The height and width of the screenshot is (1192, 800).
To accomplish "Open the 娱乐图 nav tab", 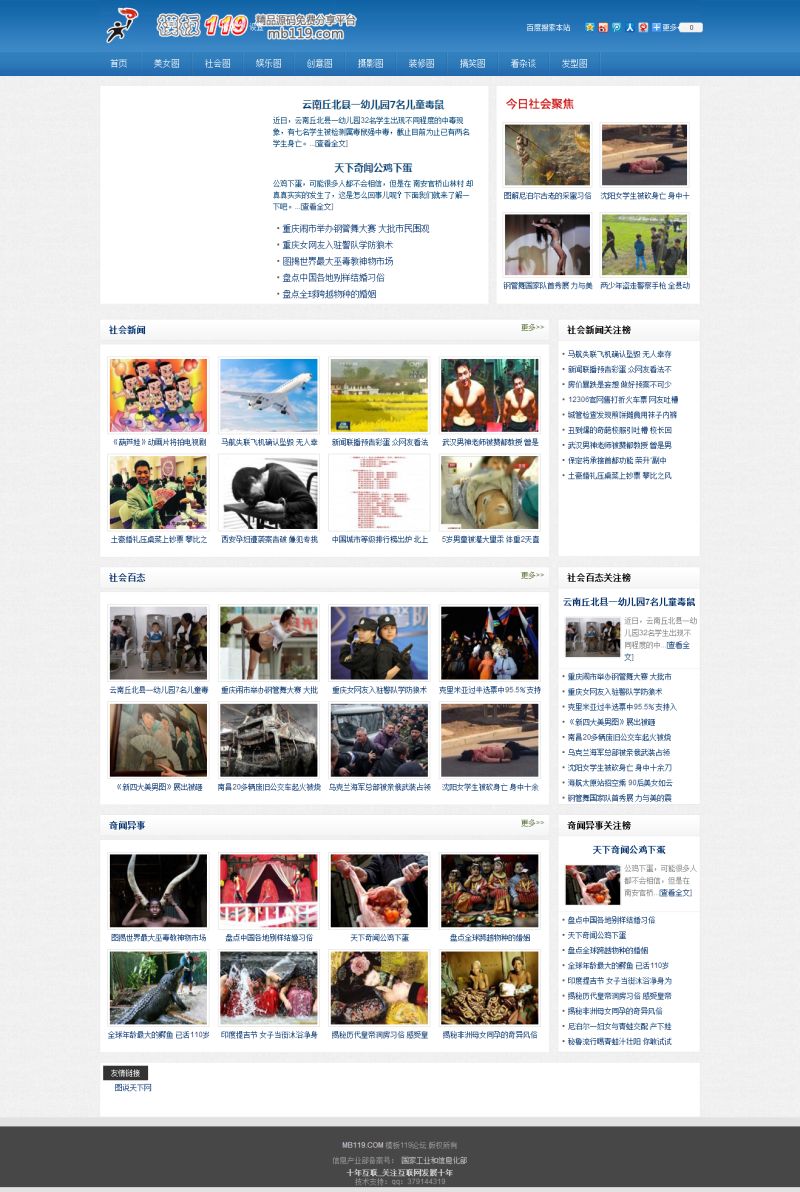I will pyautogui.click(x=268, y=63).
